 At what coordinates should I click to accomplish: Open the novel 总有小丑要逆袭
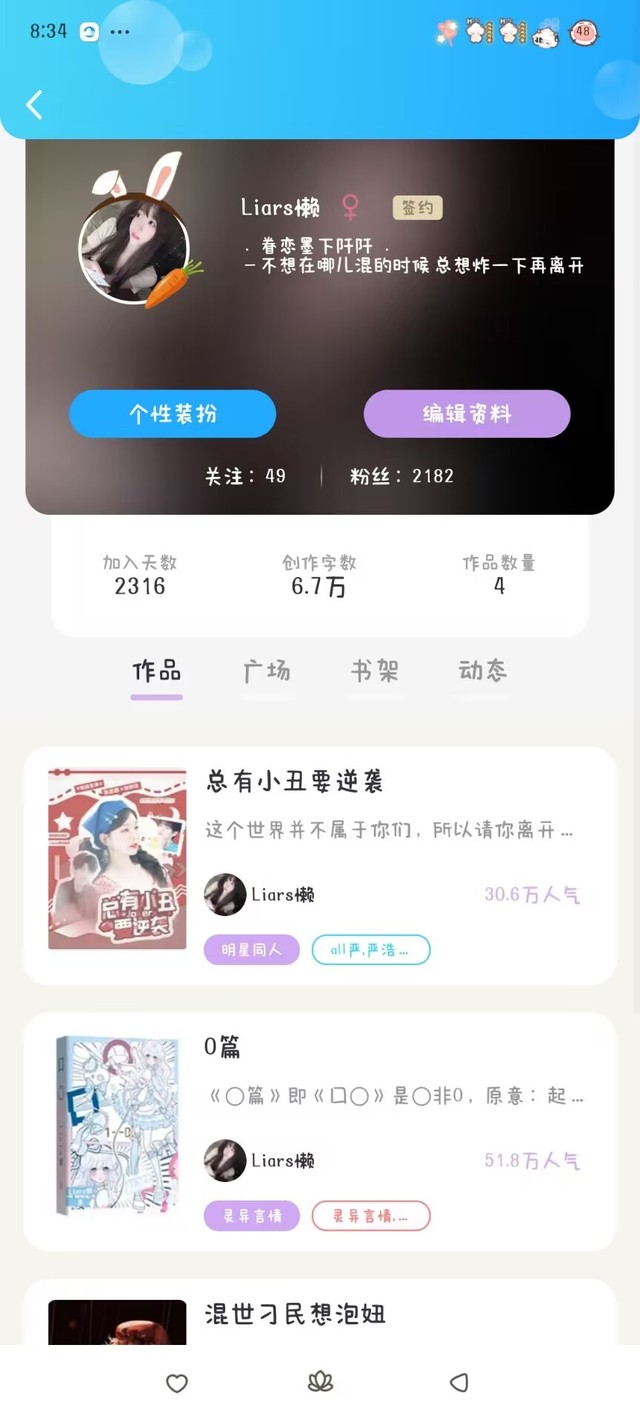coord(295,781)
